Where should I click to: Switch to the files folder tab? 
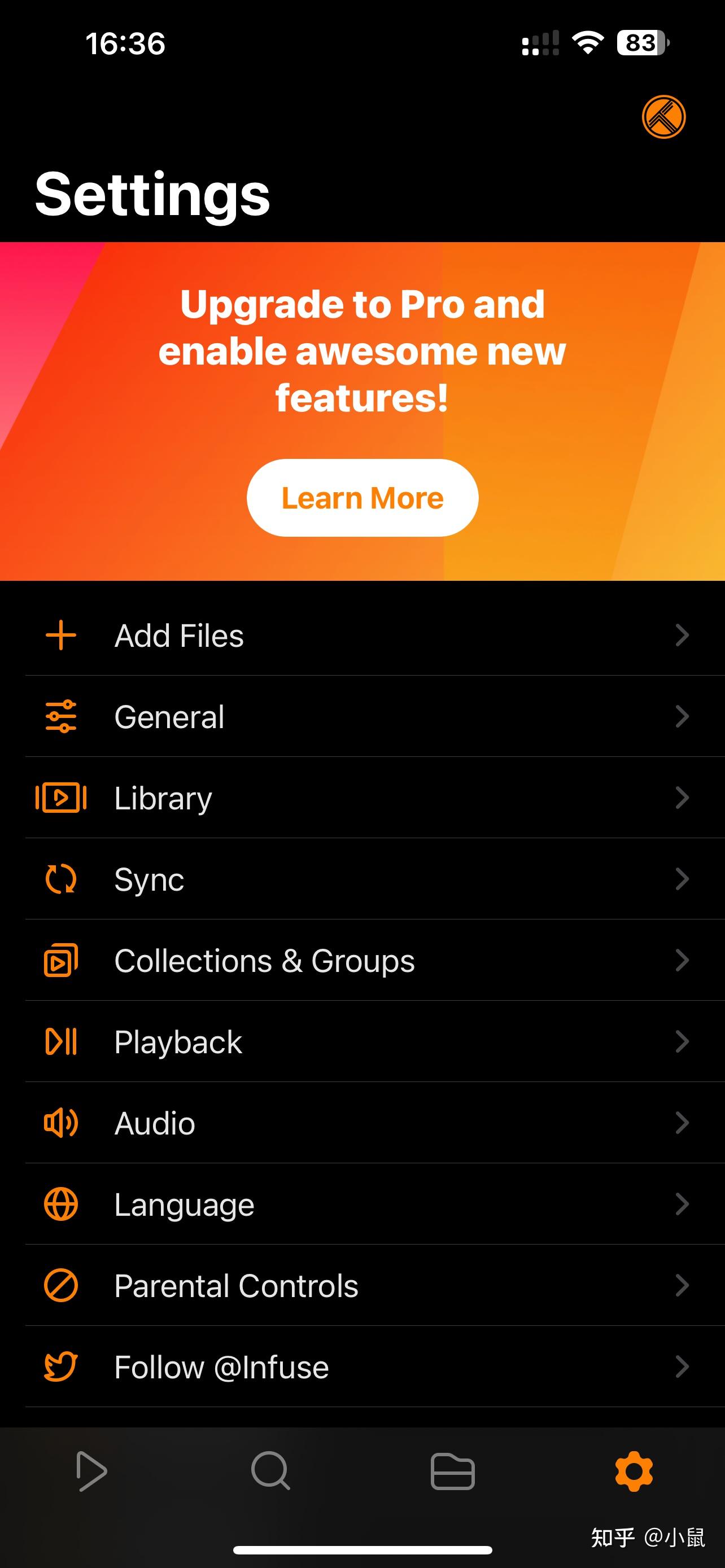coord(452,1471)
